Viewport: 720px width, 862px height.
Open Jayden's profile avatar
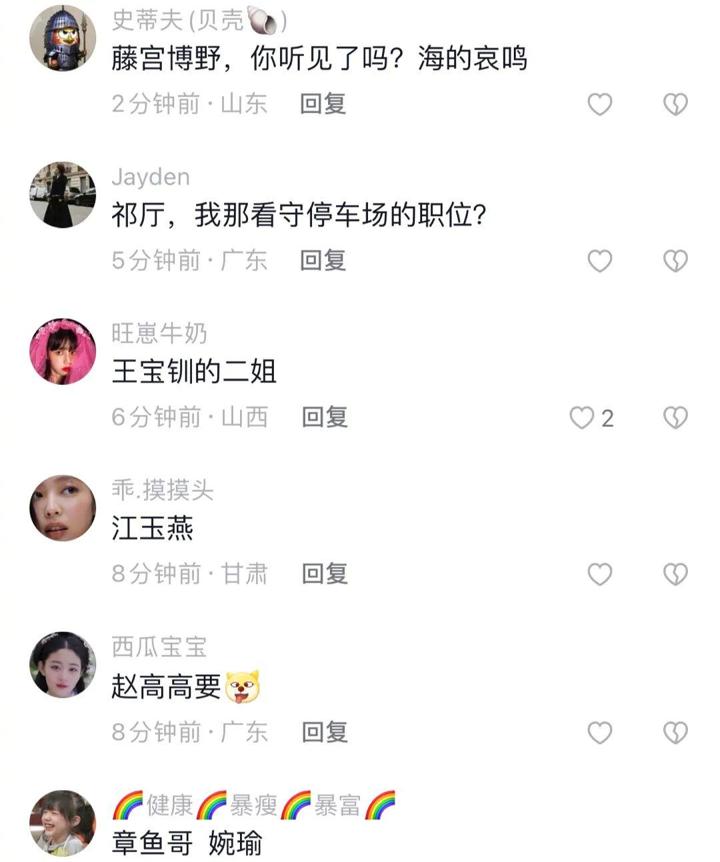63,194
